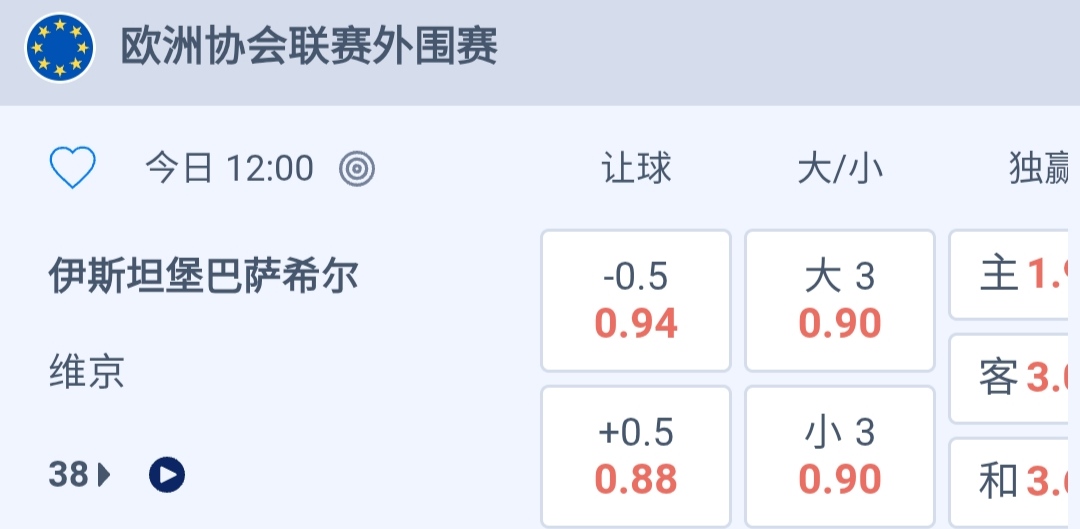Bet on 大 3 at 0.90
This screenshot has width=1080, height=529.
tap(840, 301)
